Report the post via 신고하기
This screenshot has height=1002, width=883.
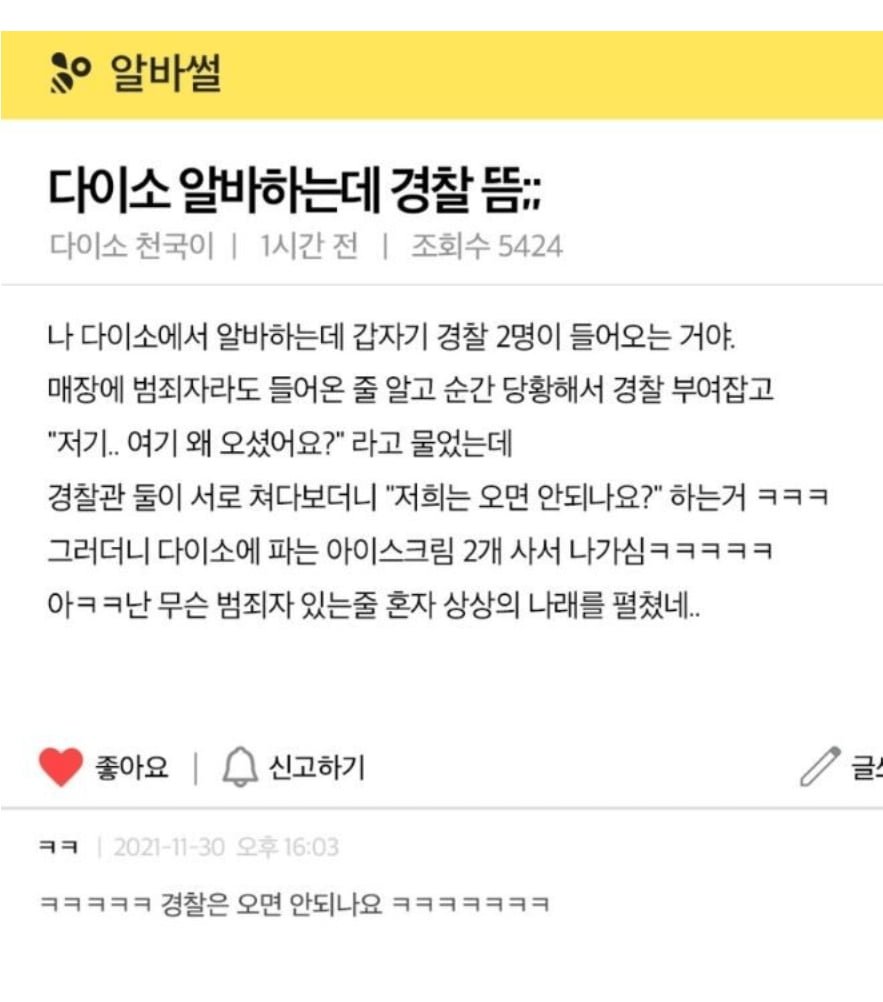(293, 768)
